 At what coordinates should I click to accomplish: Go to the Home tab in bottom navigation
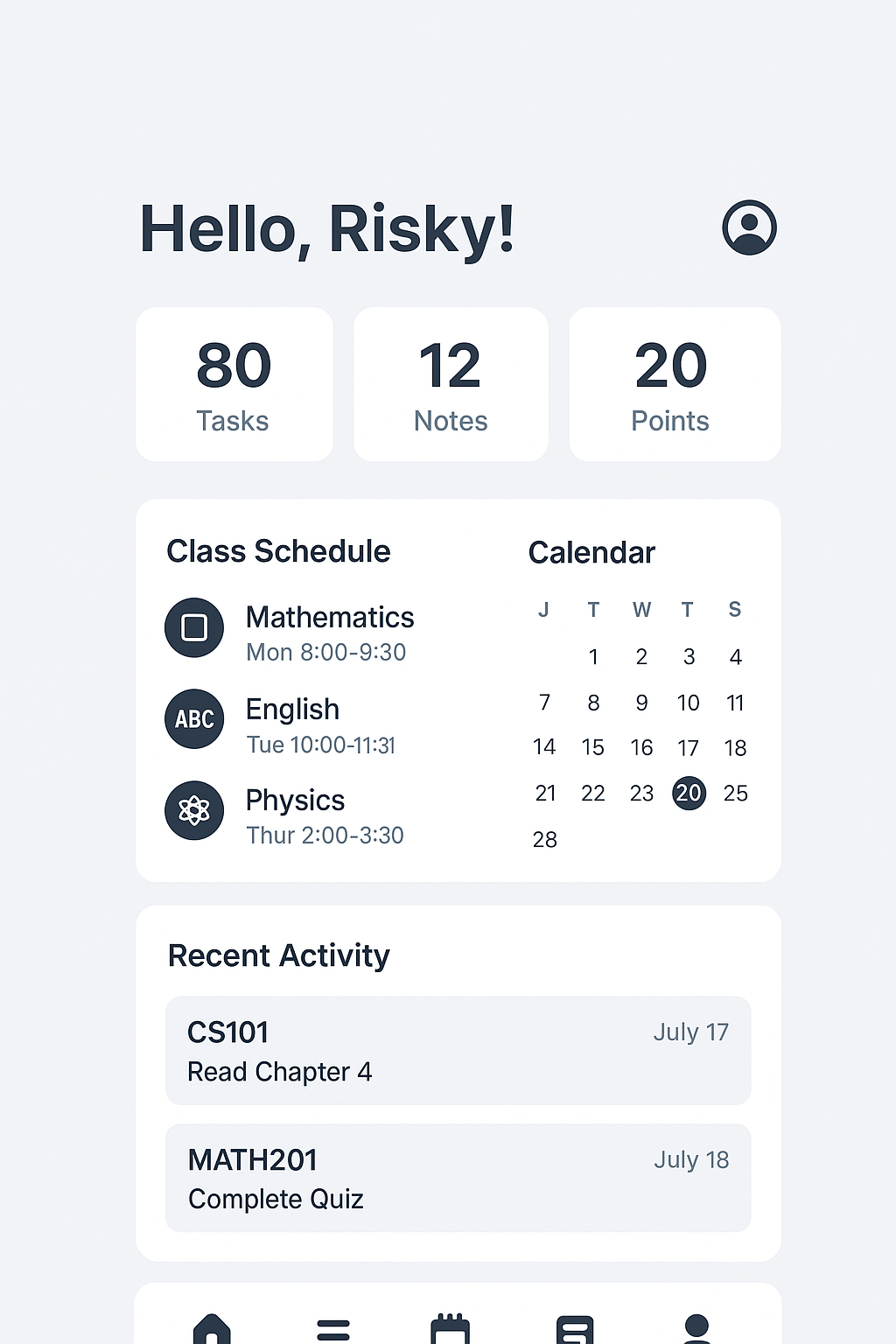tap(212, 1328)
